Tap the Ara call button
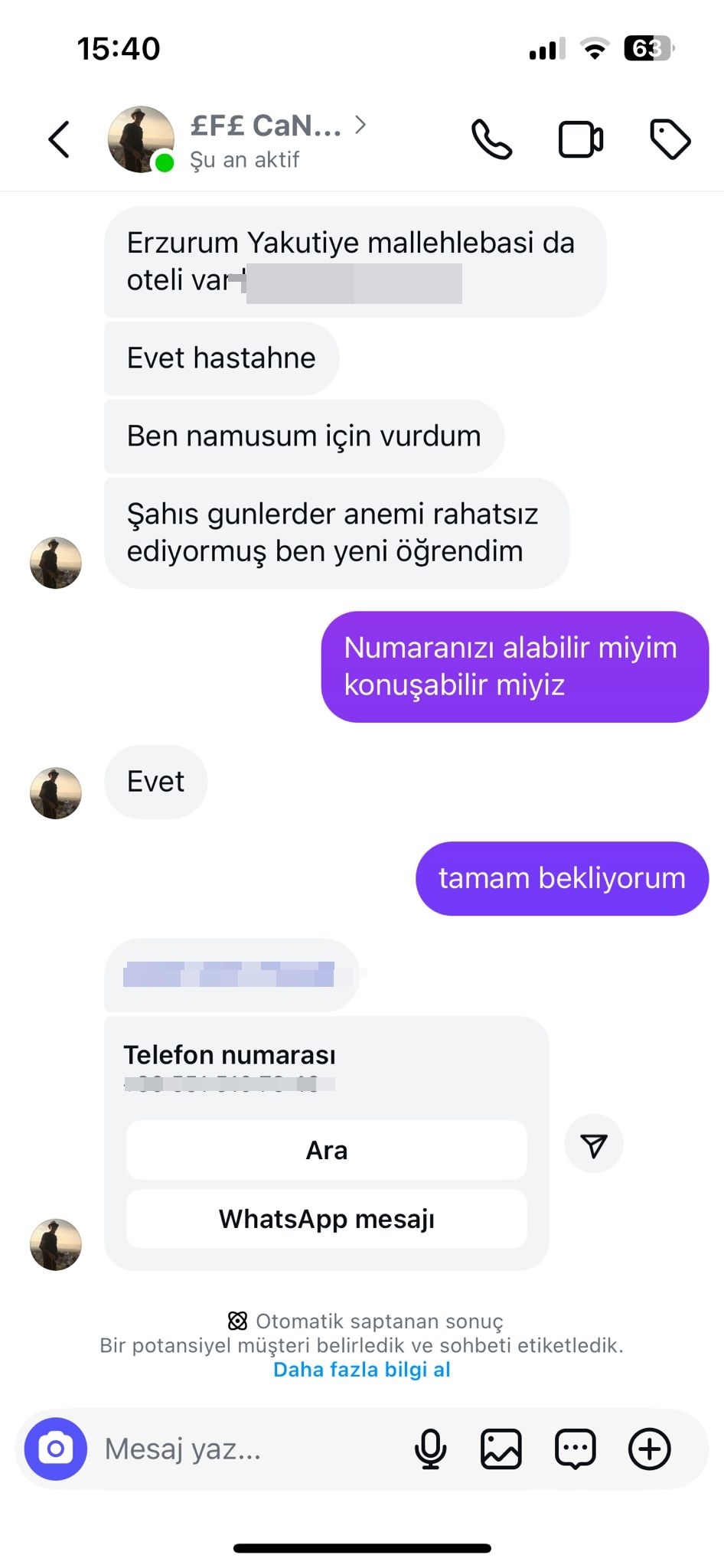Viewport: 724px width, 1568px height. tap(326, 1150)
